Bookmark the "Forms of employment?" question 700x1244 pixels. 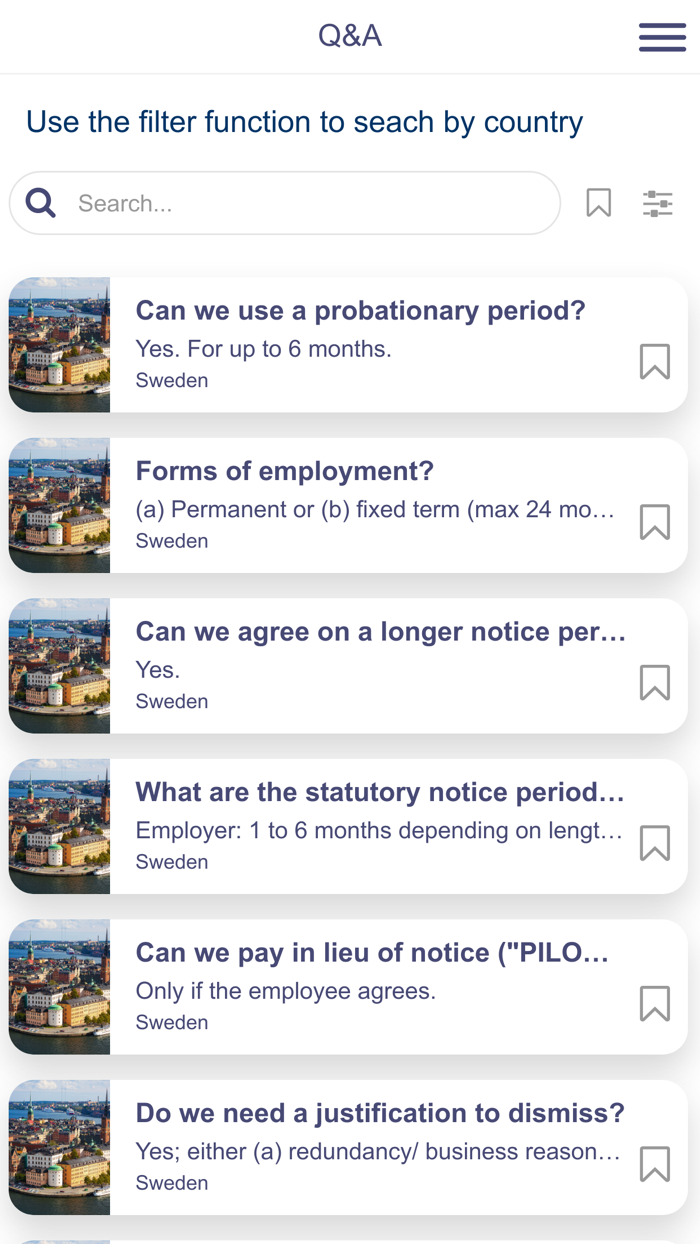[655, 522]
